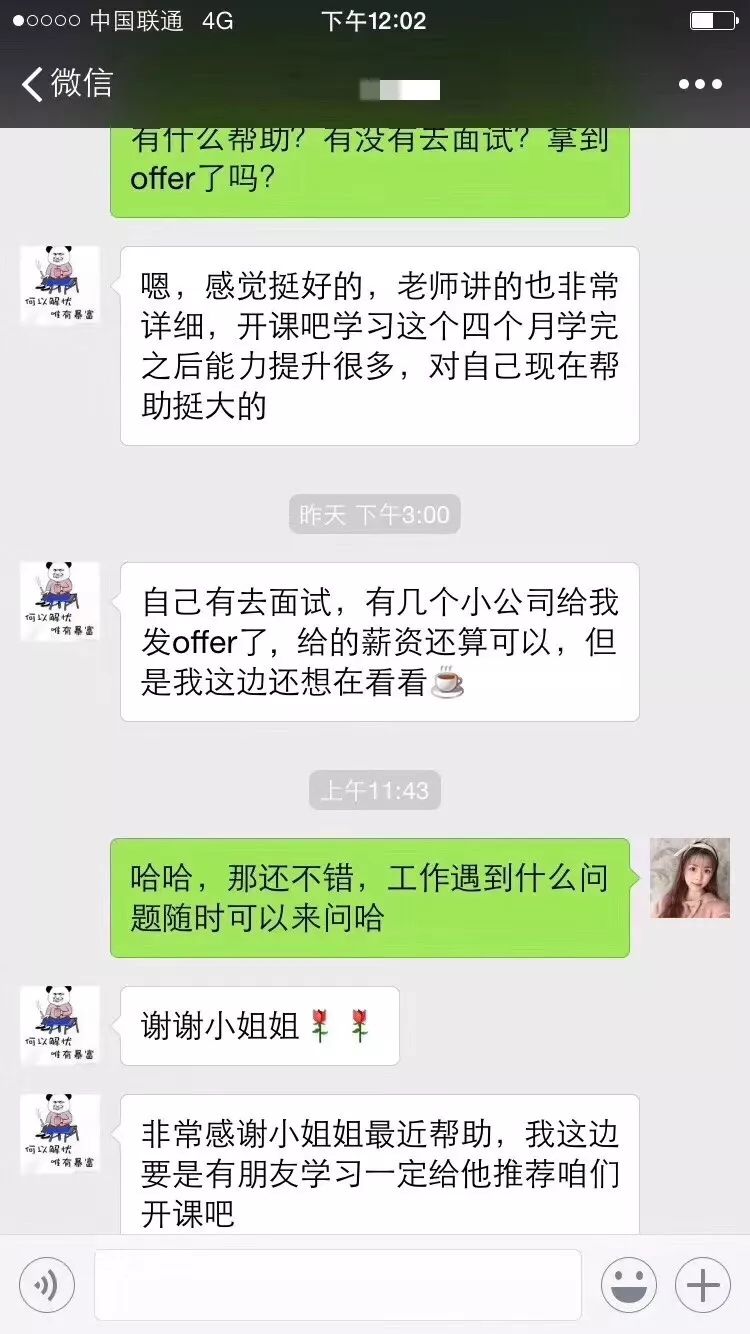Open the plus attachments menu

703,1285
